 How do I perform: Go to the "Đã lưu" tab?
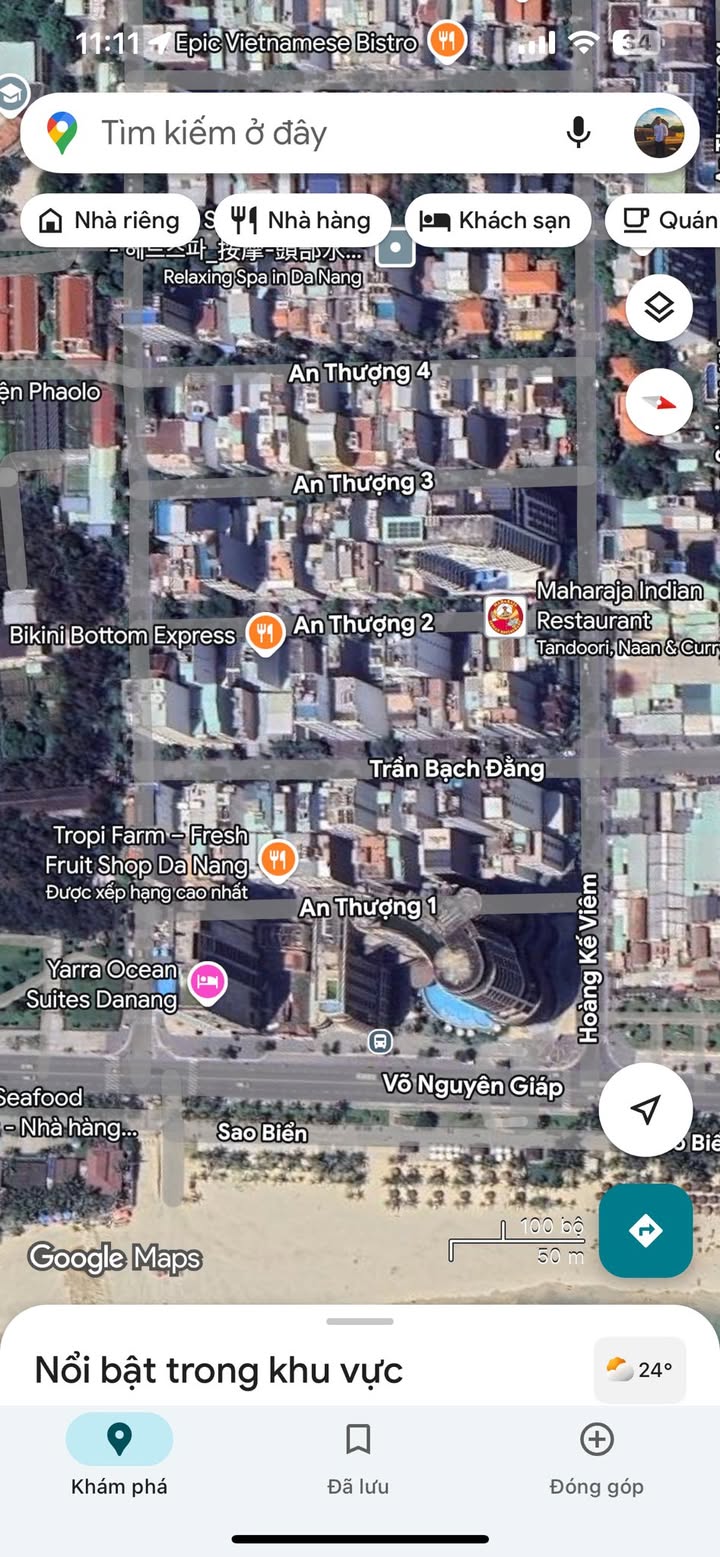click(358, 1458)
